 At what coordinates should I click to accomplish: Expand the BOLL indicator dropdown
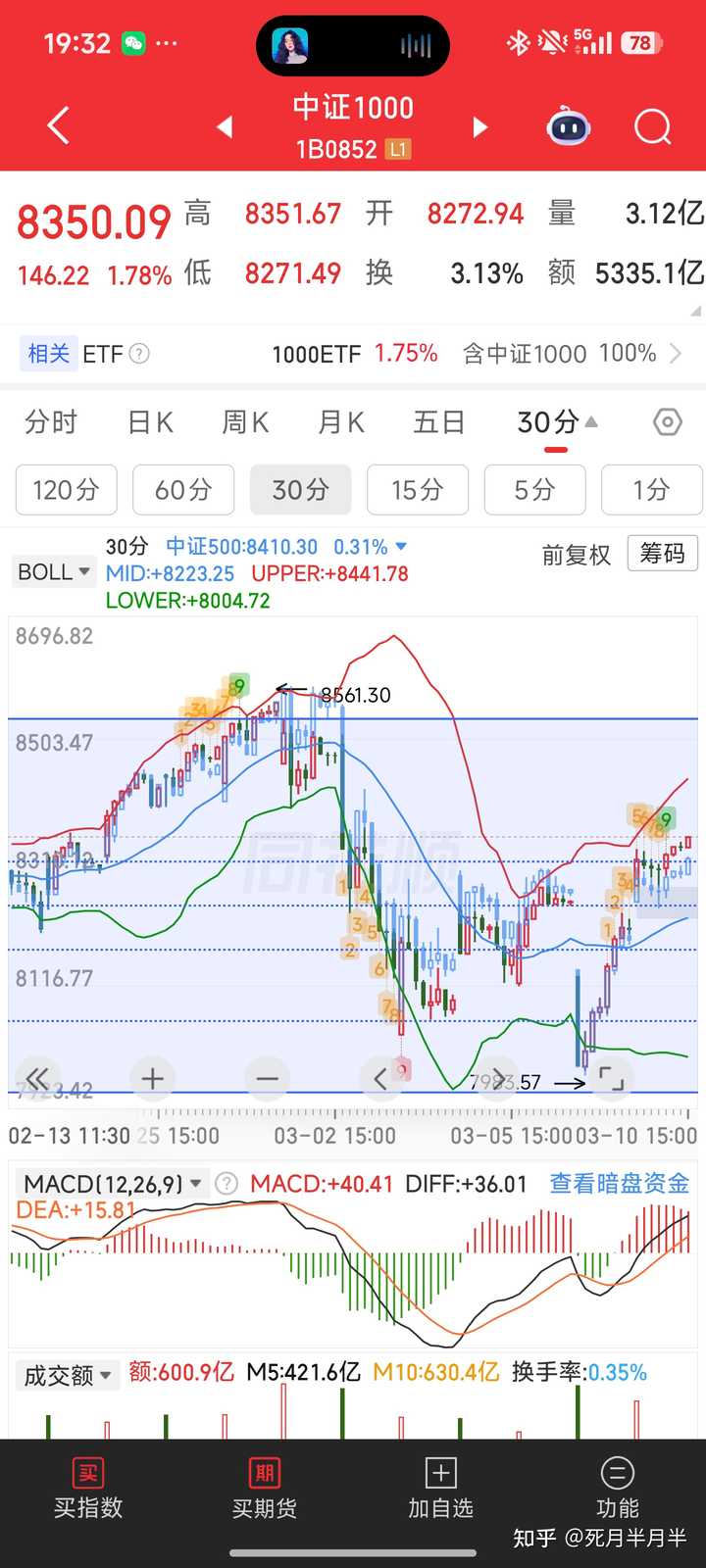[x=54, y=571]
